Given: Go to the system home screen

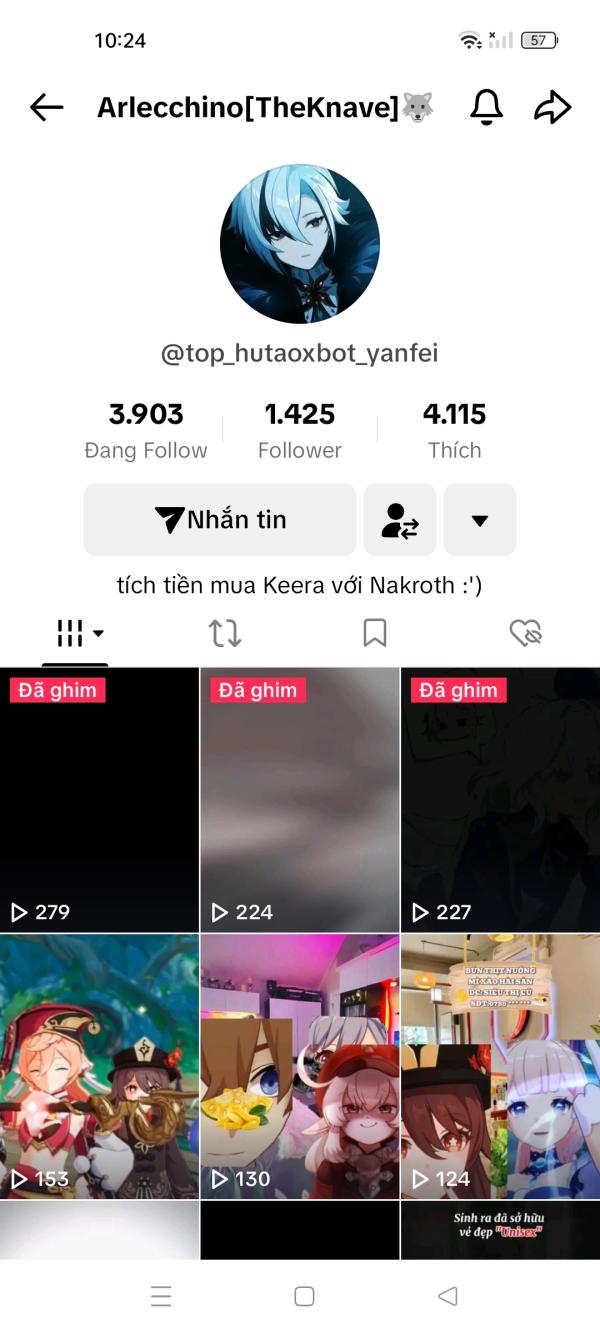Looking at the screenshot, I should (x=304, y=1296).
